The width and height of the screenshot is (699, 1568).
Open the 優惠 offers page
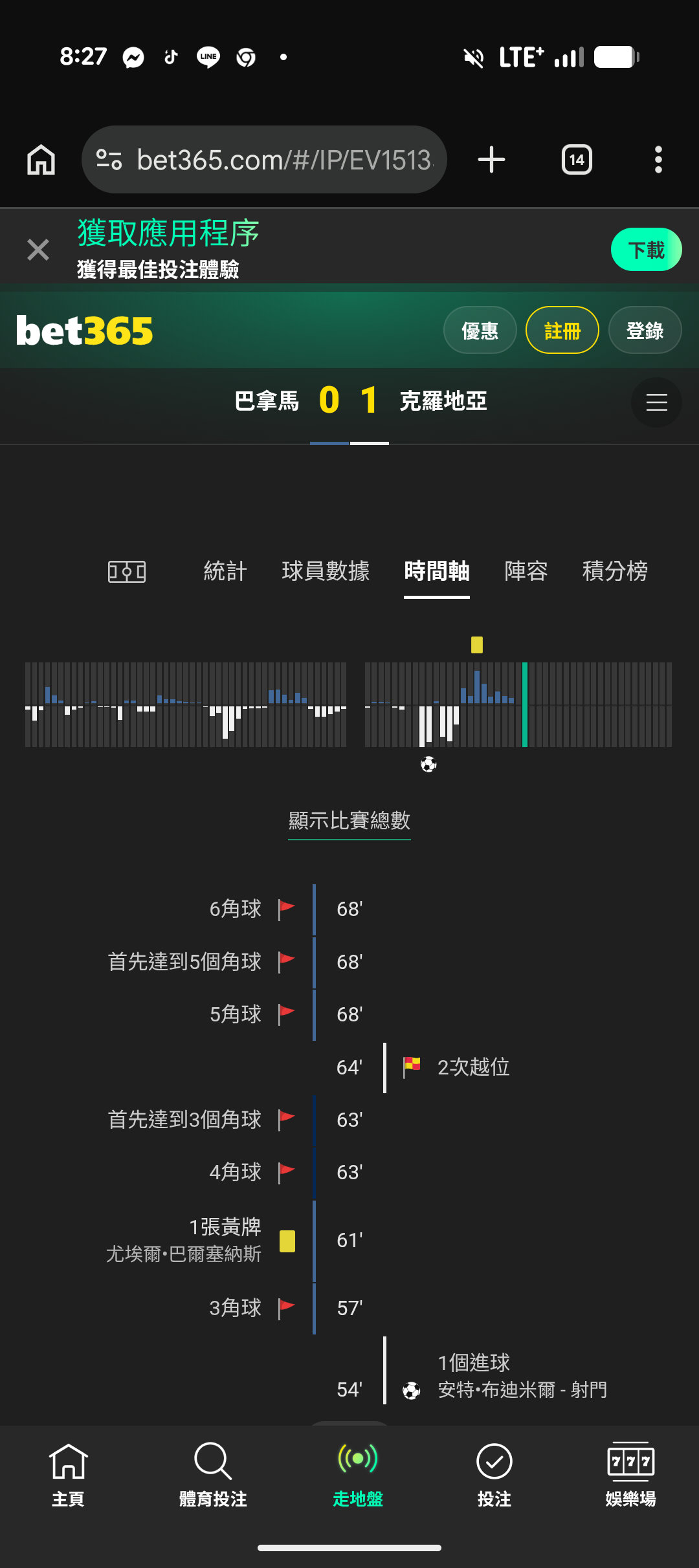[x=480, y=331]
